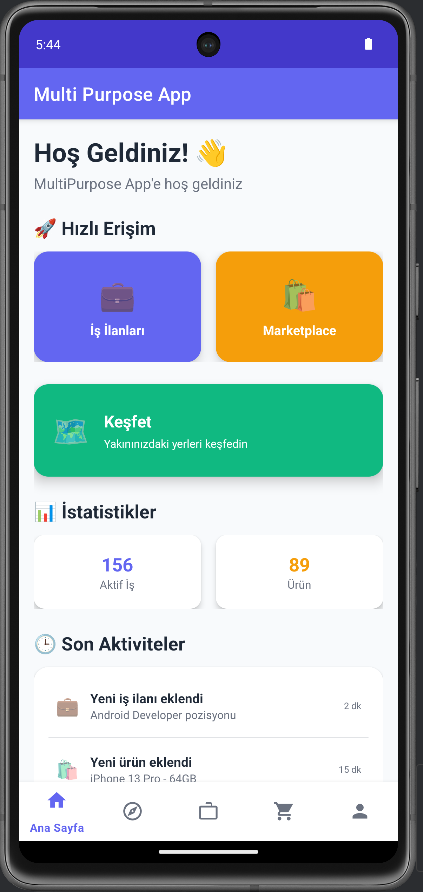The image size is (423, 892).
Task: Open the İş İlanları quick access card
Action: pyautogui.click(x=117, y=307)
